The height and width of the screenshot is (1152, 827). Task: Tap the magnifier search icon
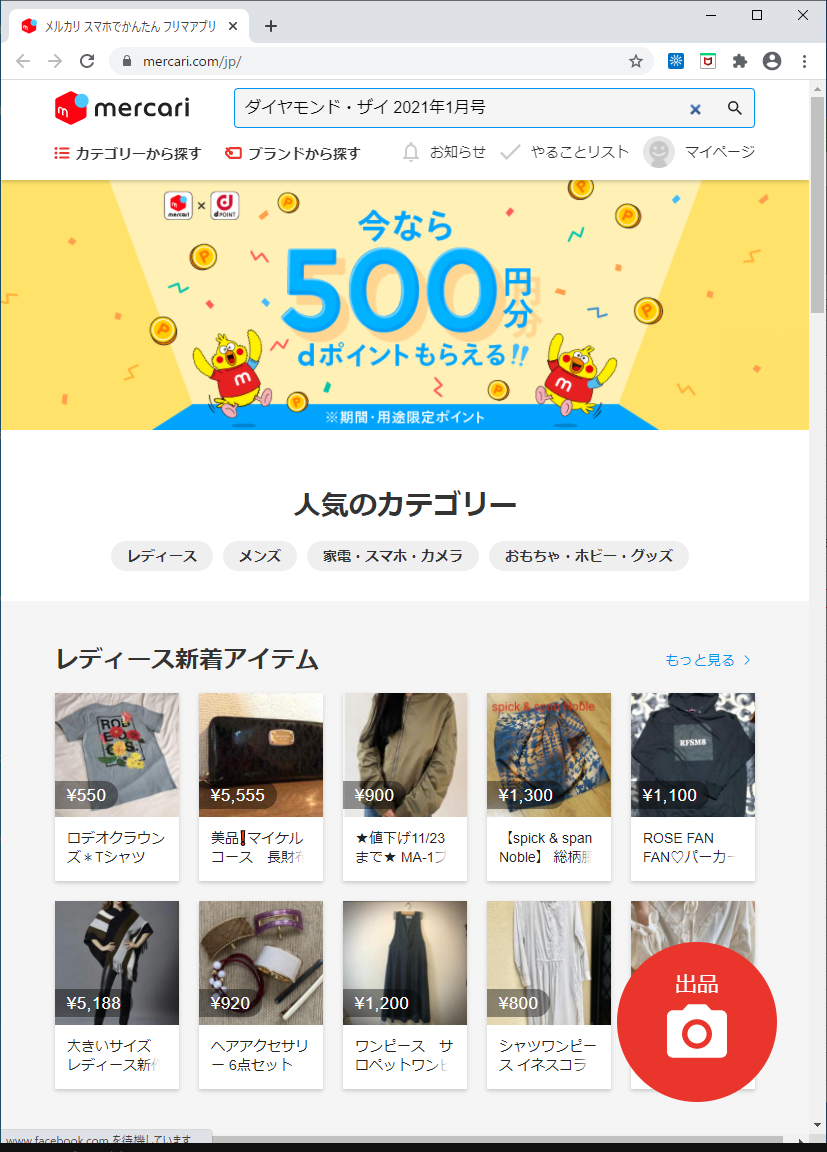pyautogui.click(x=734, y=108)
